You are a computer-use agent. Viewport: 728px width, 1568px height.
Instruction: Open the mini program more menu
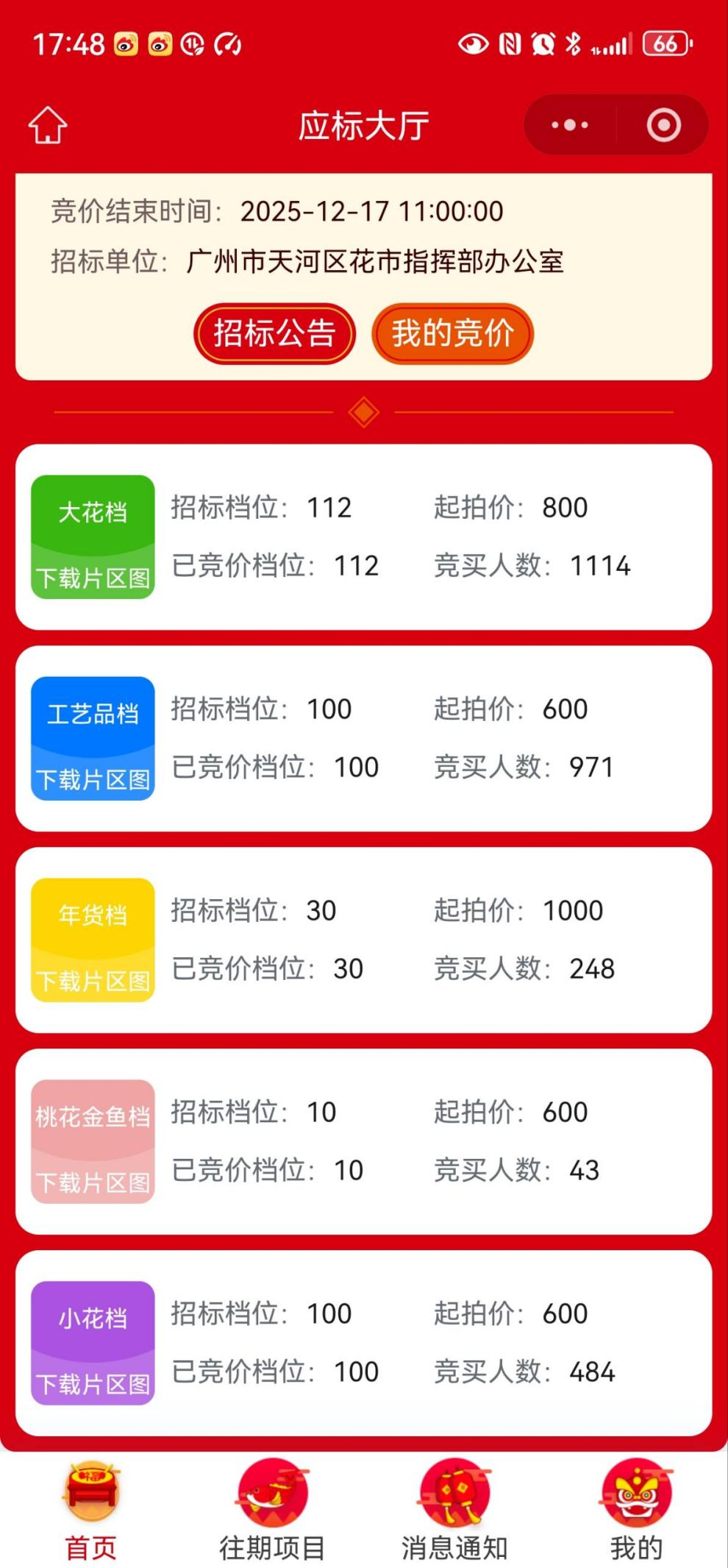point(570,125)
